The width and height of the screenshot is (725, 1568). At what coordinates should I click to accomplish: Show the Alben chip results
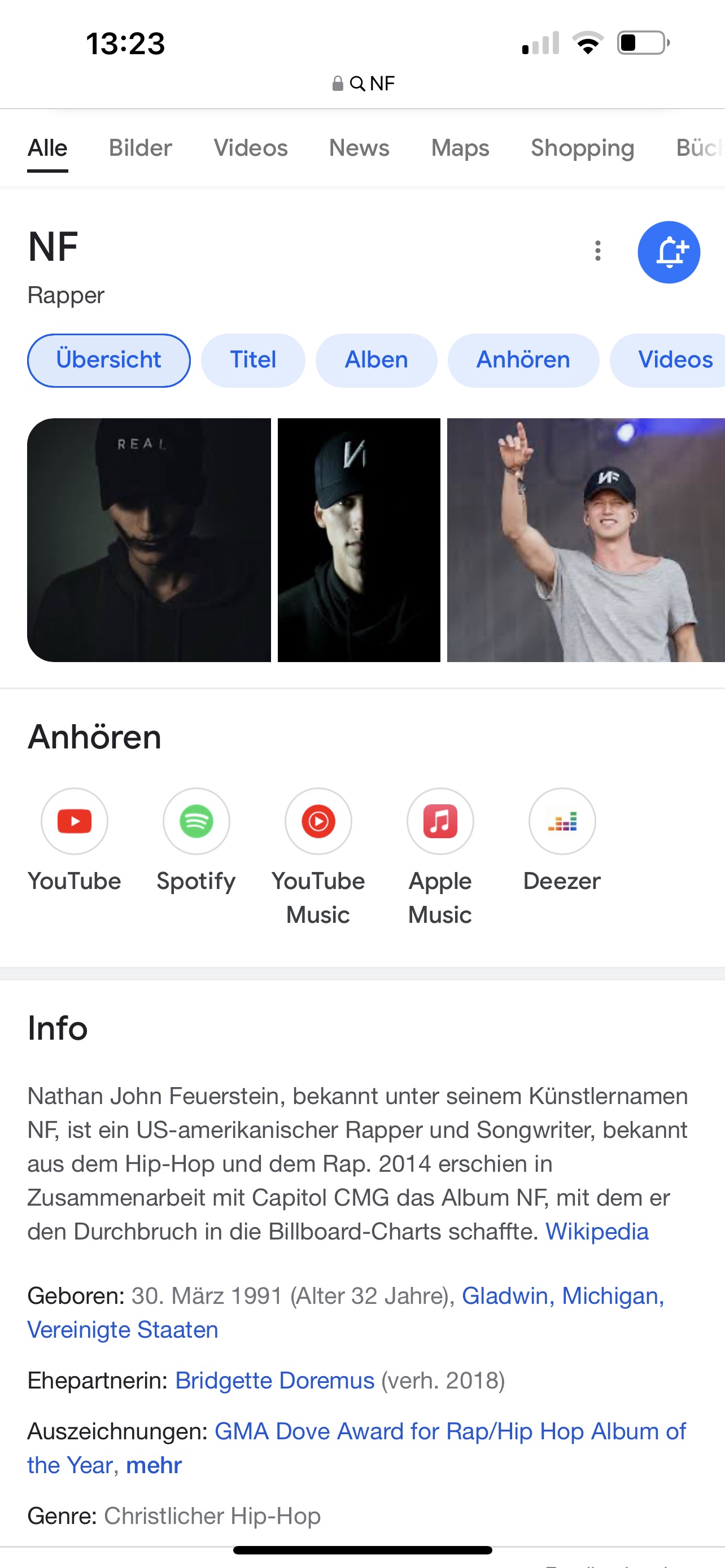(x=376, y=360)
